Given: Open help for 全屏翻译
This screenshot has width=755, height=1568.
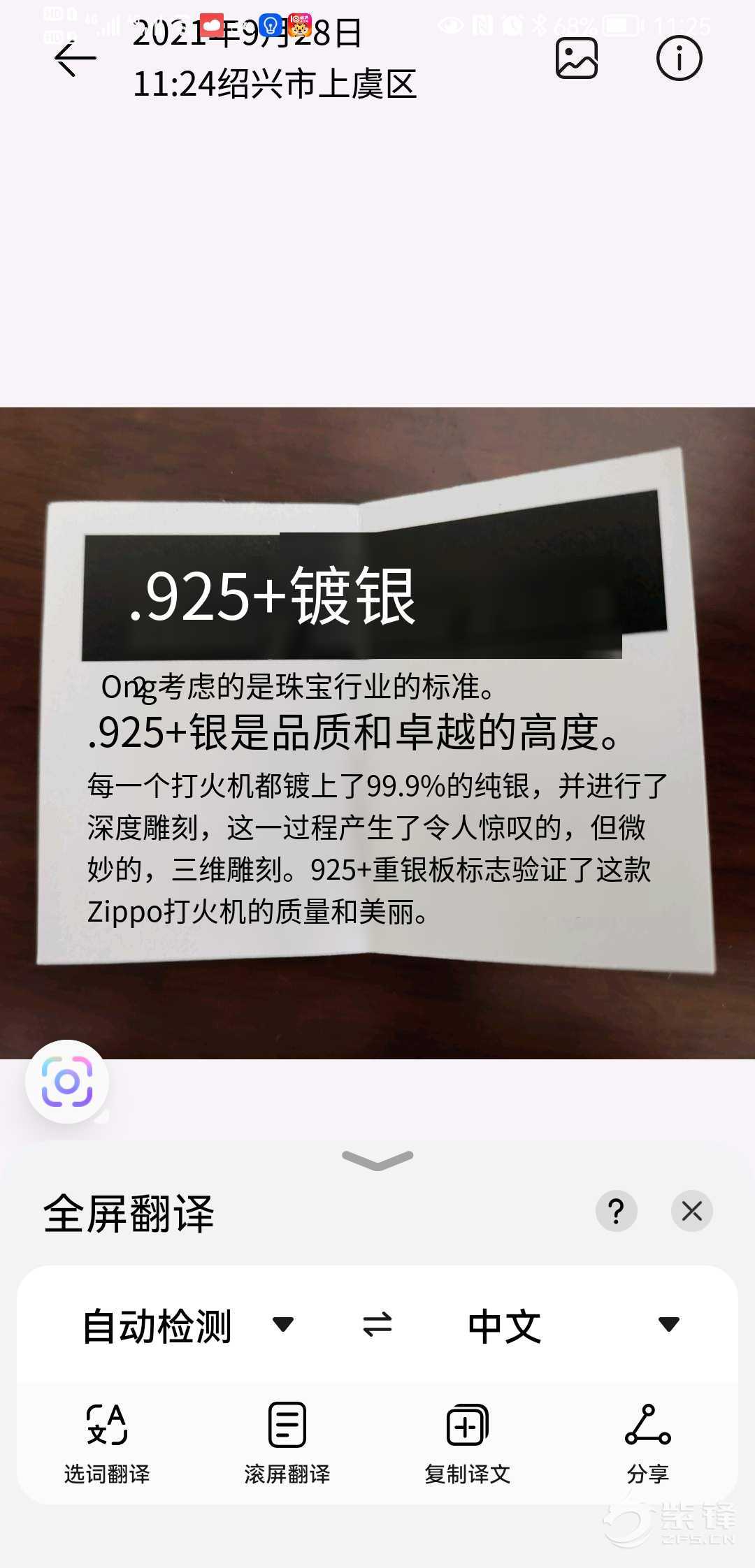Looking at the screenshot, I should pyautogui.click(x=616, y=1211).
